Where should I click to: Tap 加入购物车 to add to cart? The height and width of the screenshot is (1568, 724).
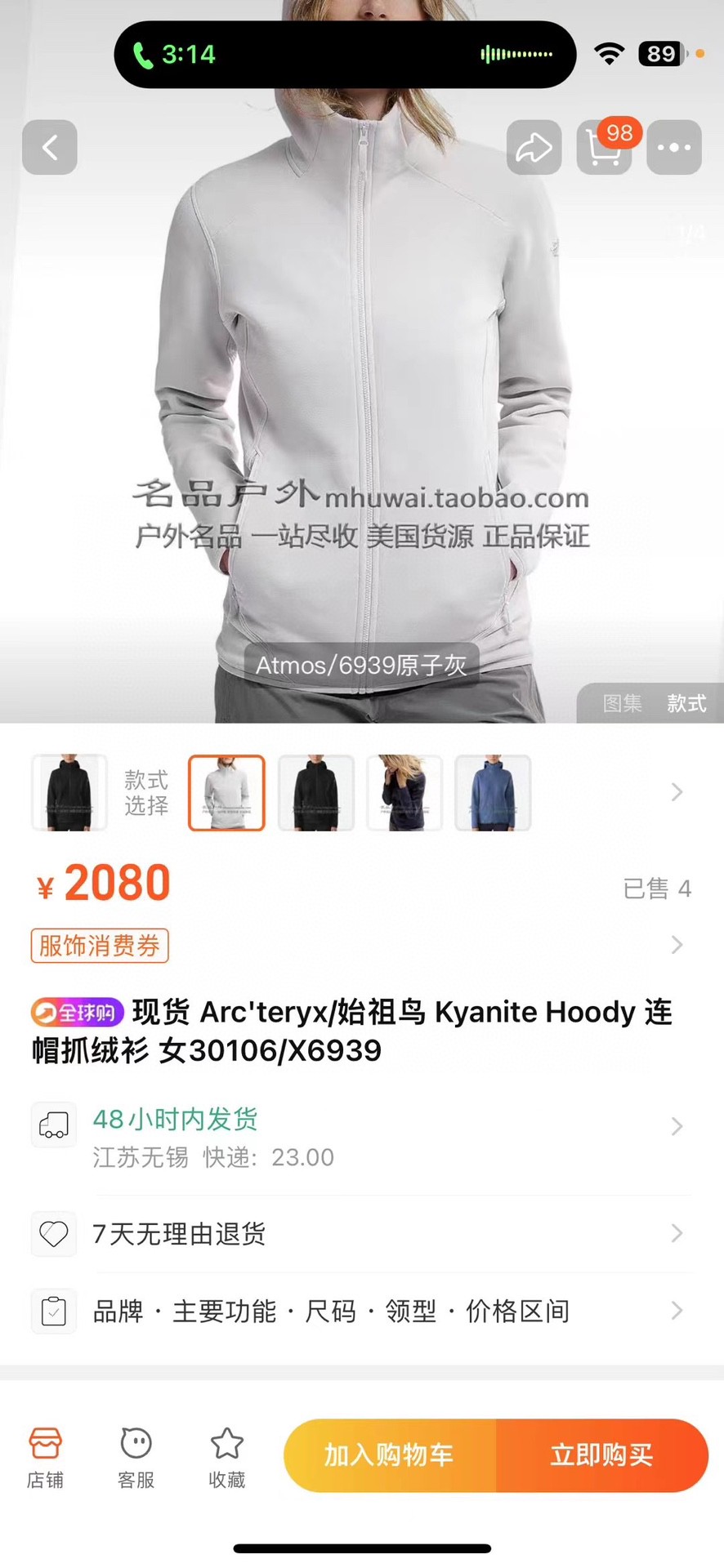coord(389,1454)
